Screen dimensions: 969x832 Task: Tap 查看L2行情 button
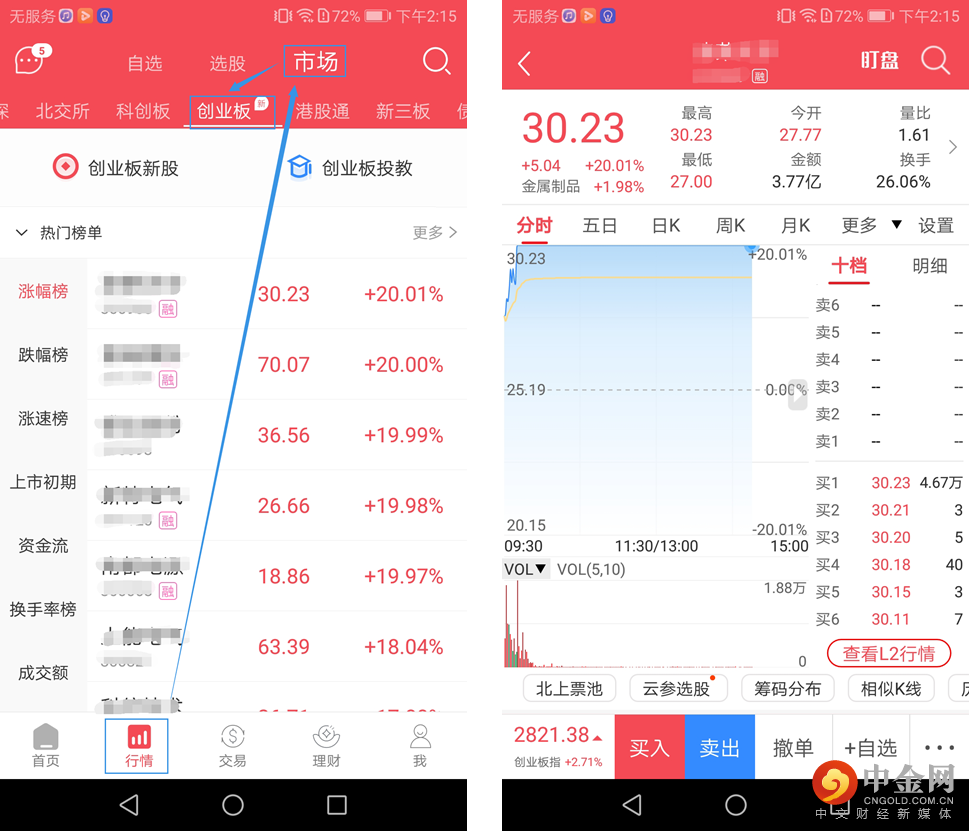coord(888,654)
